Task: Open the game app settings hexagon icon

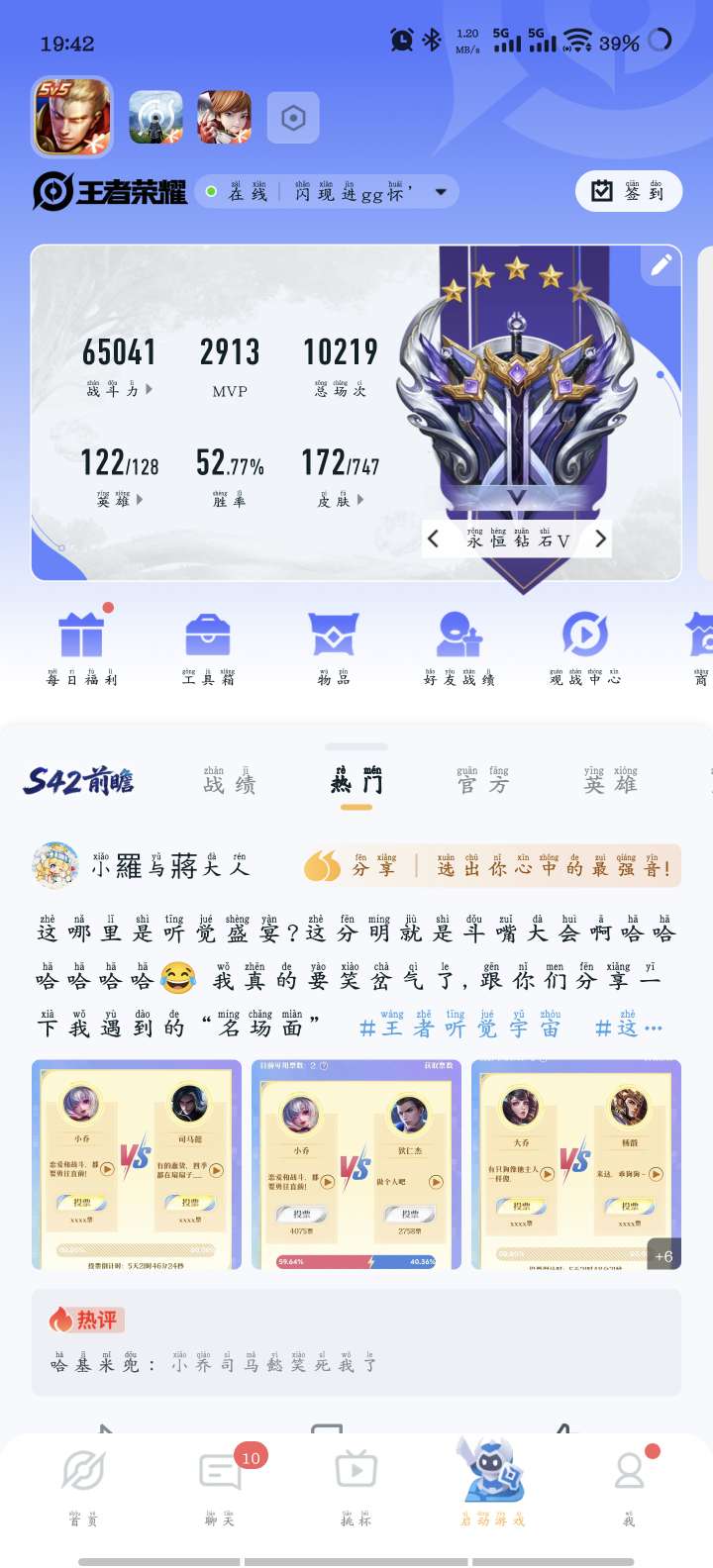Action: click(293, 119)
